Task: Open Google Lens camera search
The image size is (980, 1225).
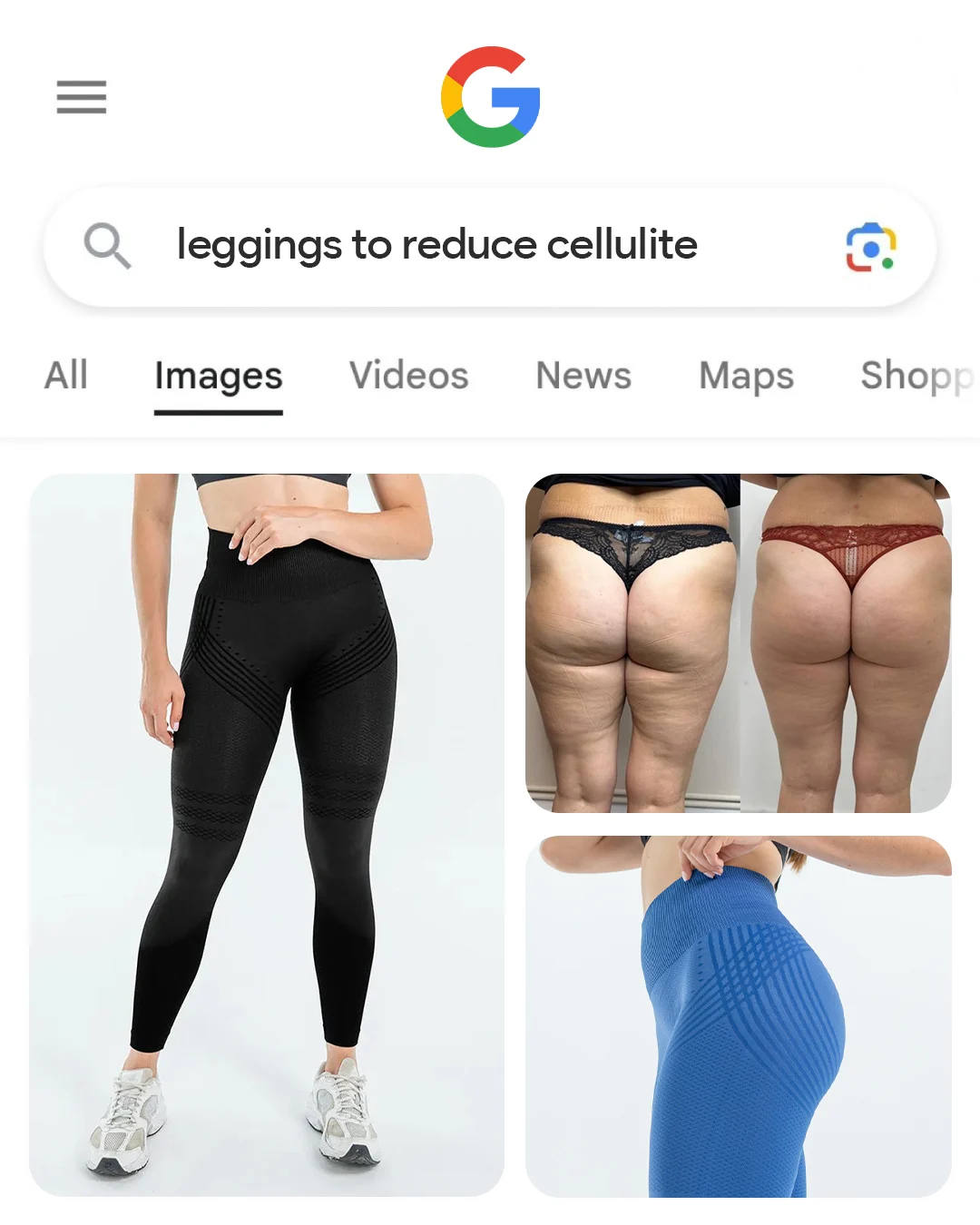Action: (x=870, y=247)
